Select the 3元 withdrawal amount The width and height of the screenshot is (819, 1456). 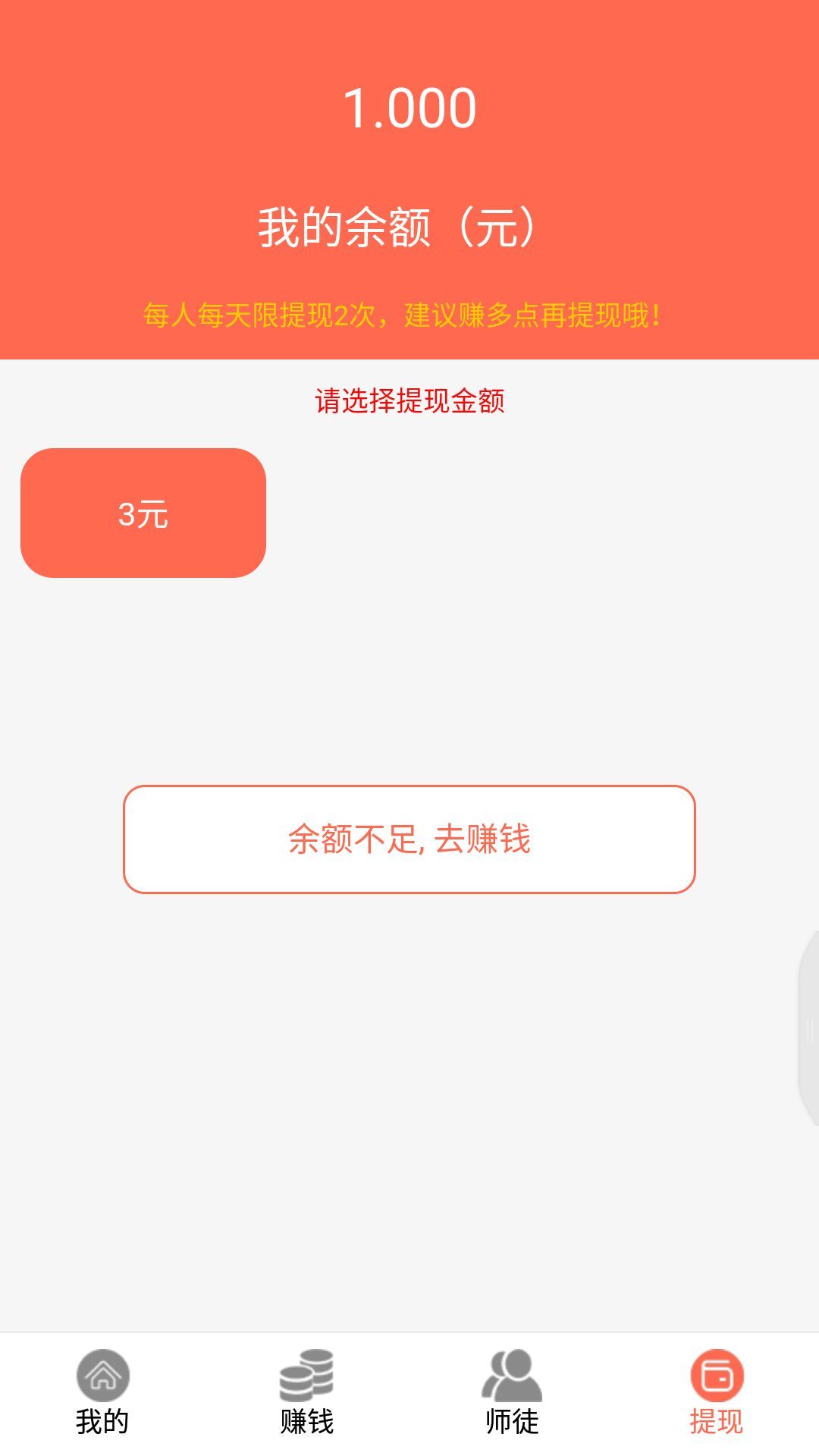[143, 513]
